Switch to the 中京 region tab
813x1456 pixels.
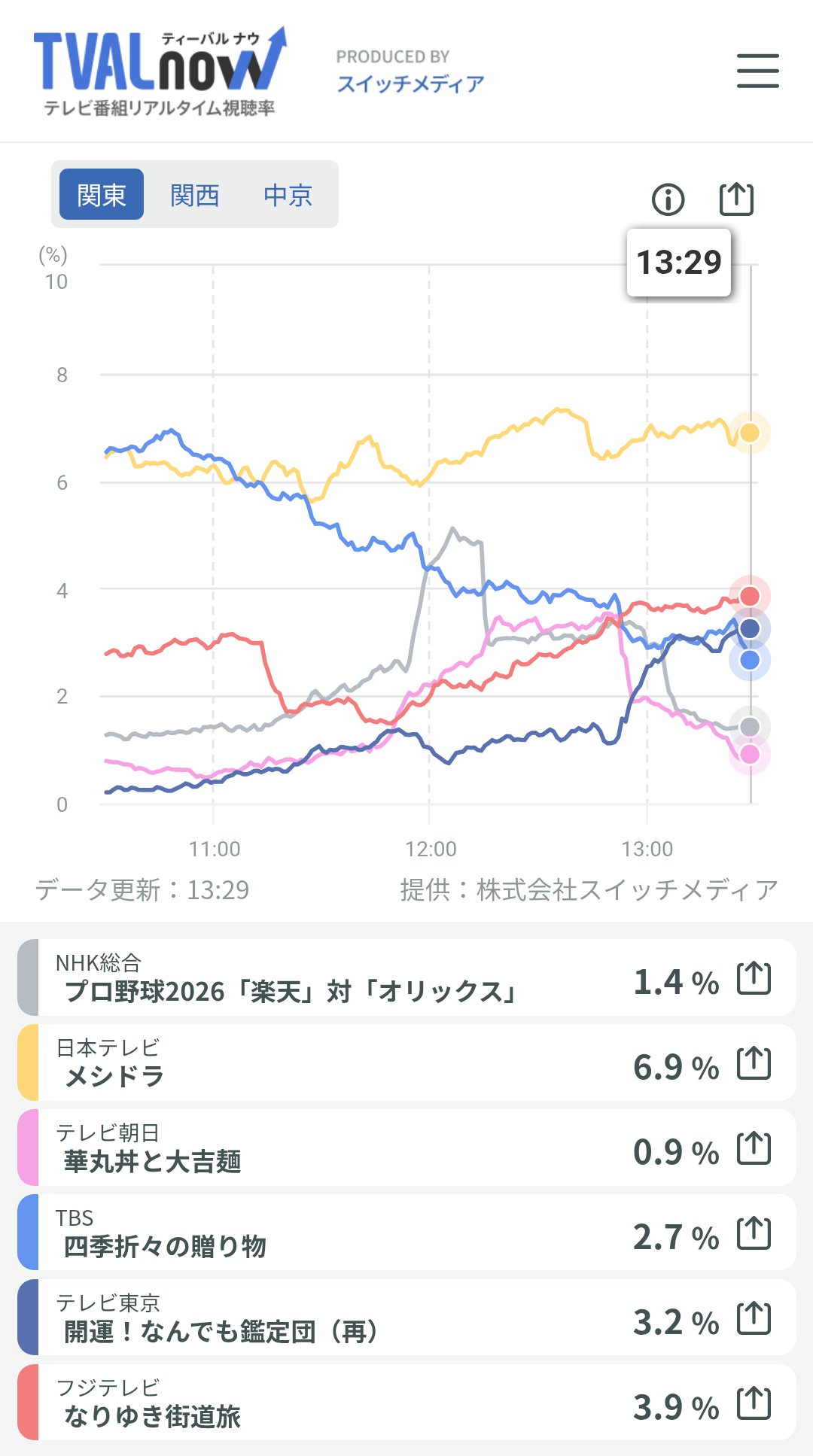(x=288, y=195)
